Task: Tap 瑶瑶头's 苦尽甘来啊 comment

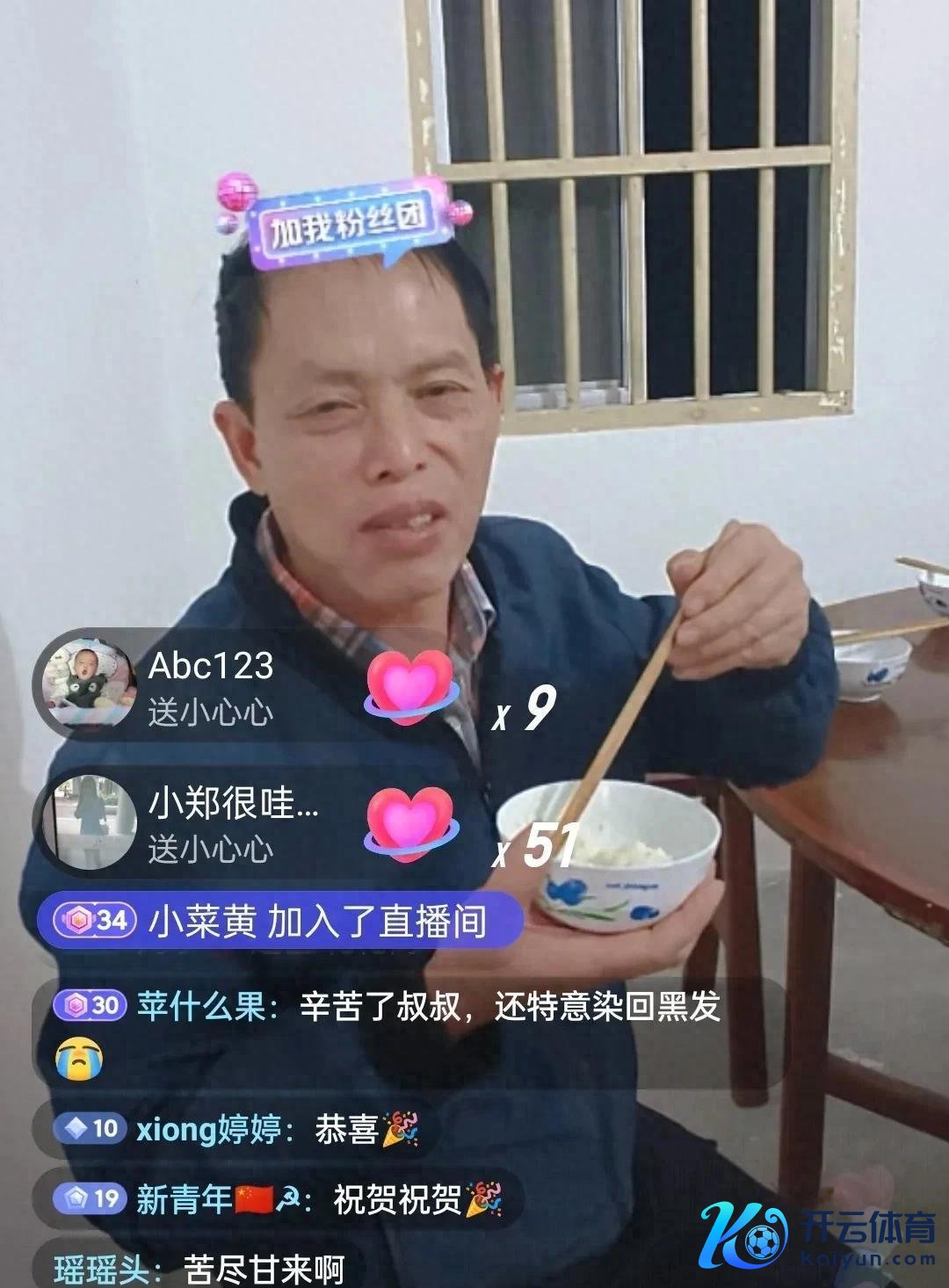Action: (199, 1268)
